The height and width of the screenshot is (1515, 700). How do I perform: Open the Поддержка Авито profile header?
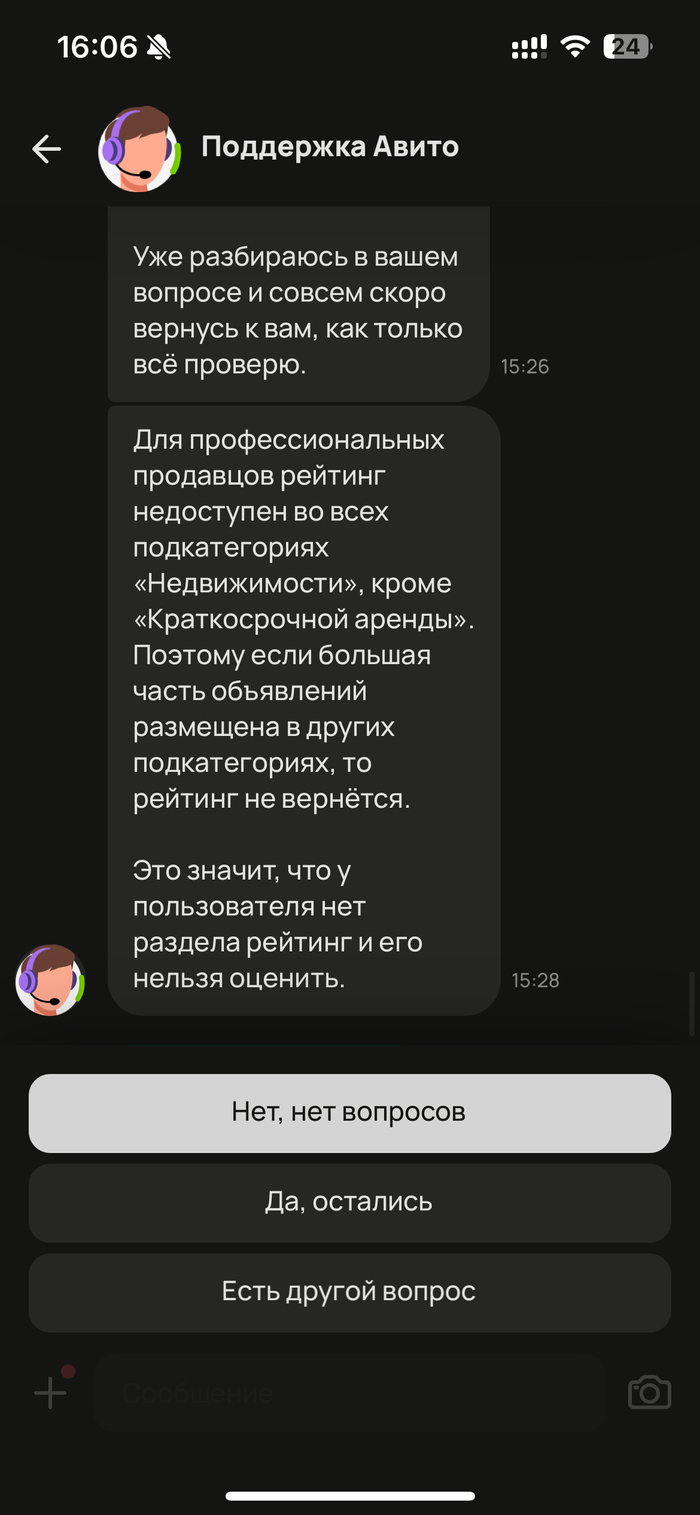tap(329, 147)
